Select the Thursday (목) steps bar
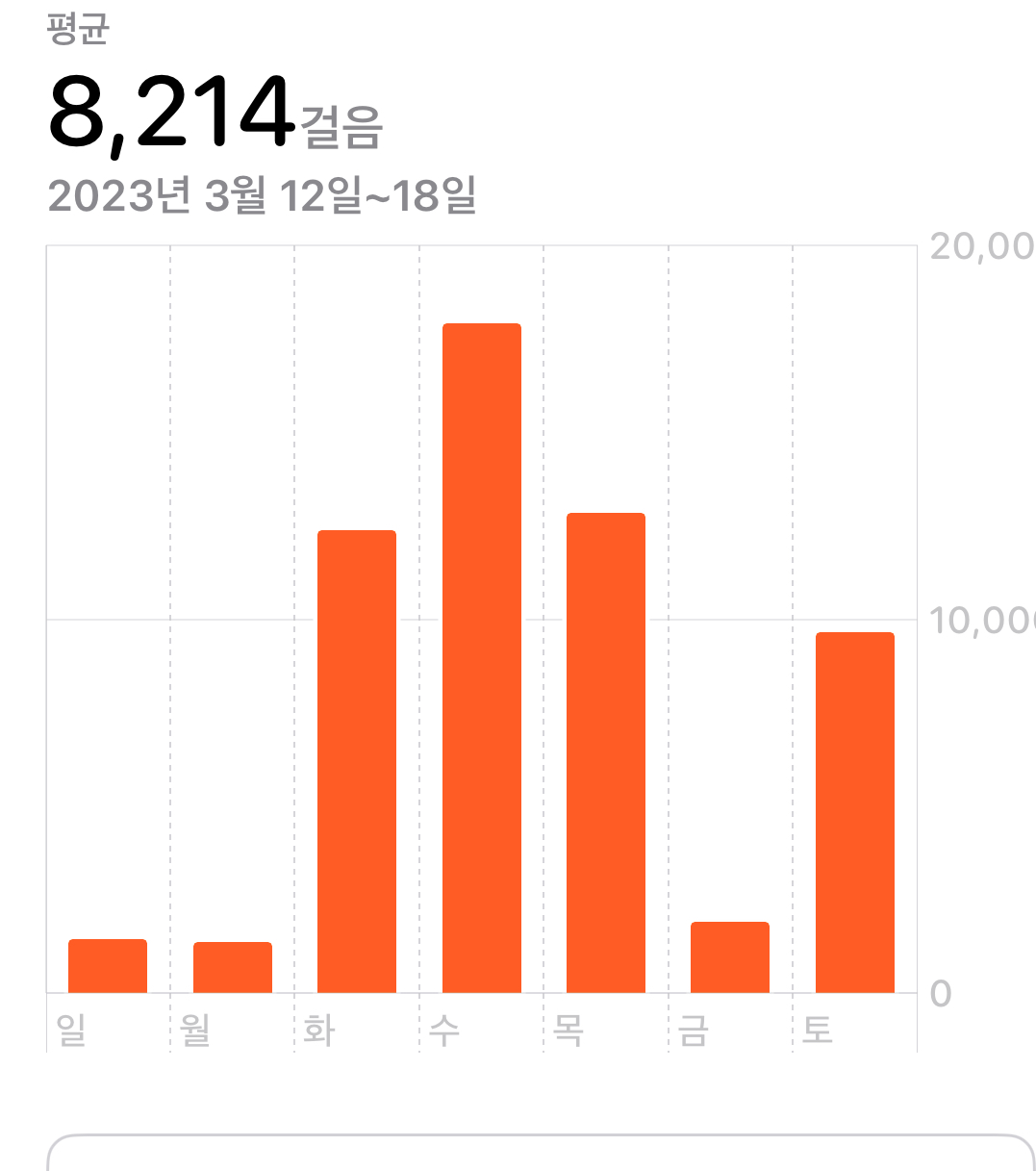1036x1171 pixels. (x=606, y=752)
